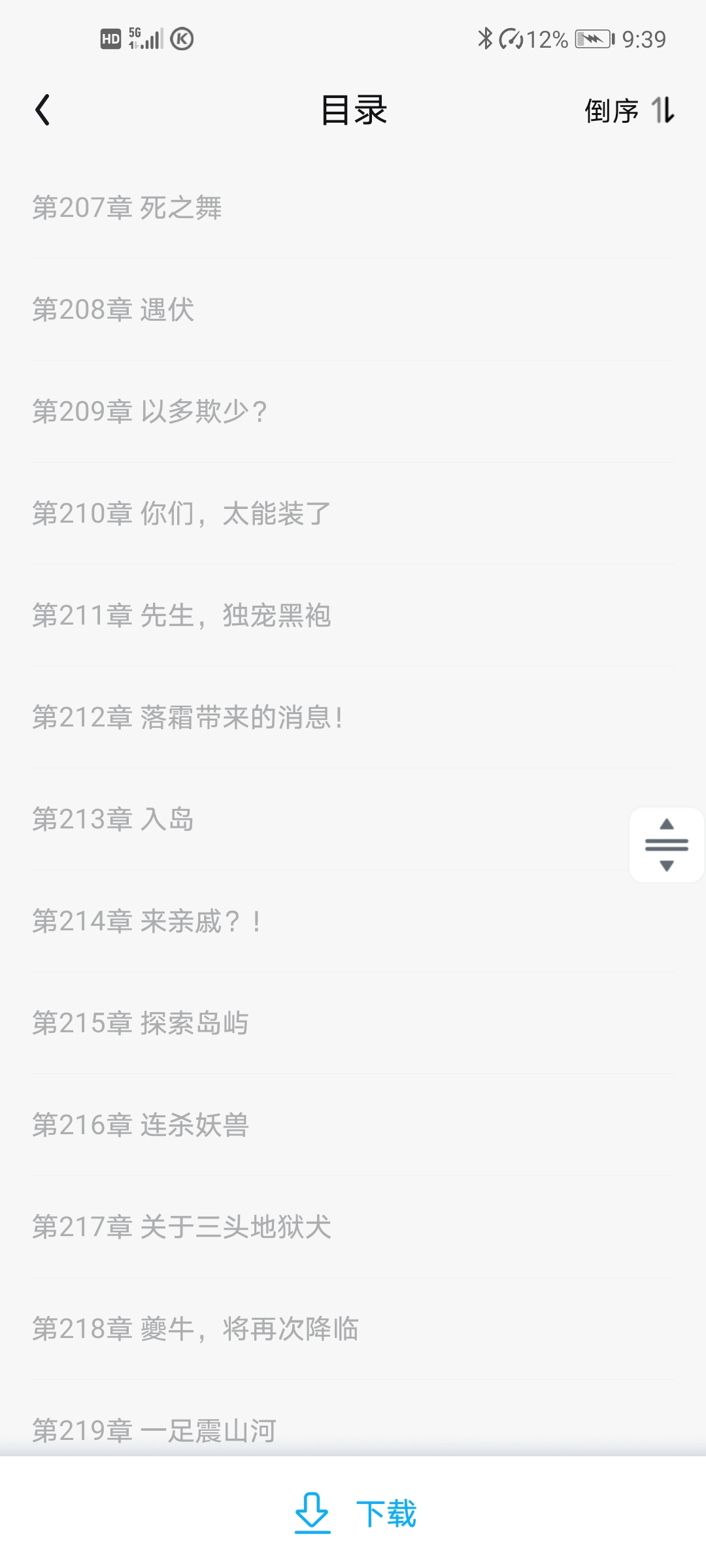
Task: Open chapter 第215章 探索岛屿
Action: tap(141, 1023)
